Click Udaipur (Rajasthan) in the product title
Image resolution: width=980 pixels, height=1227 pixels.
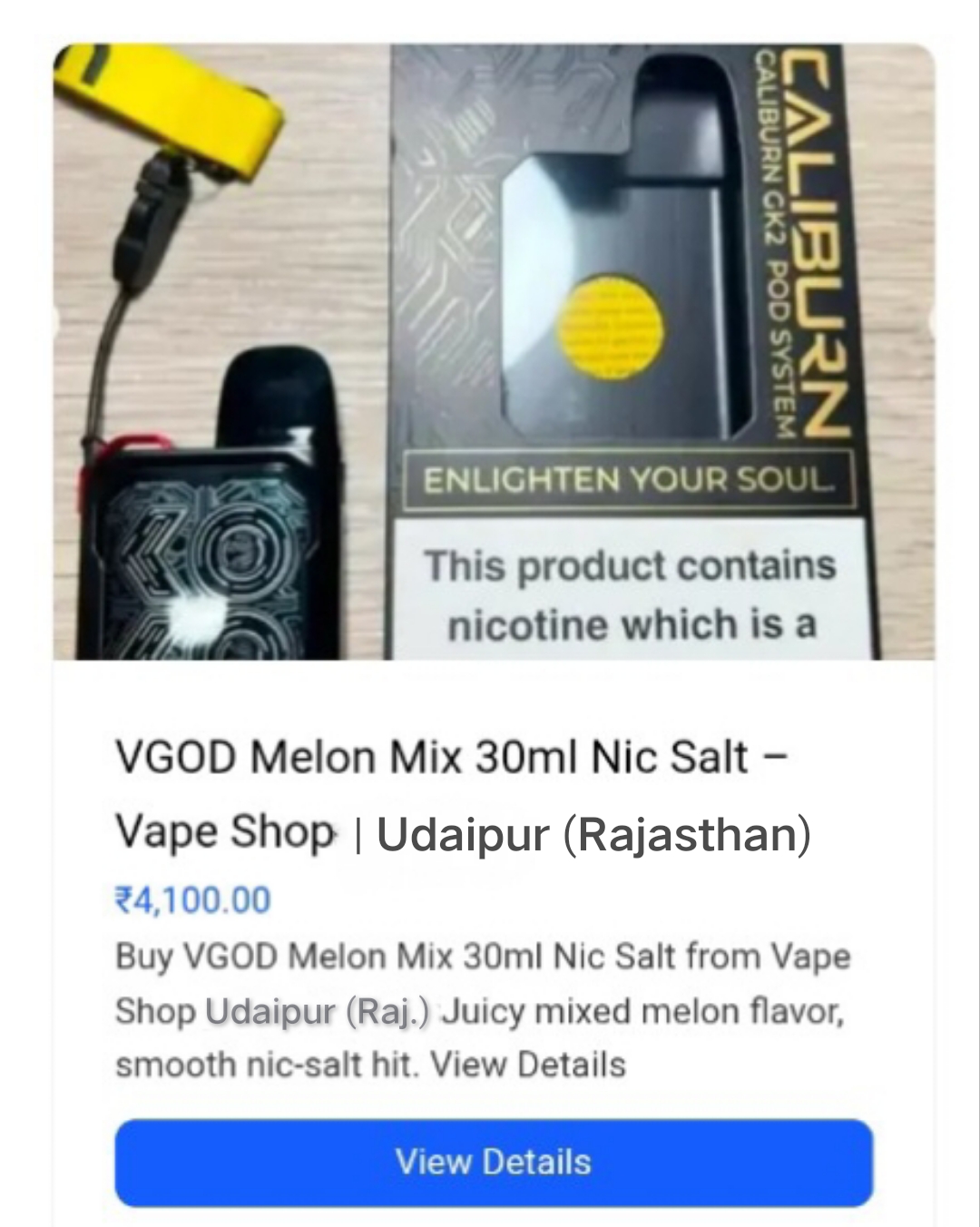pos(594,831)
